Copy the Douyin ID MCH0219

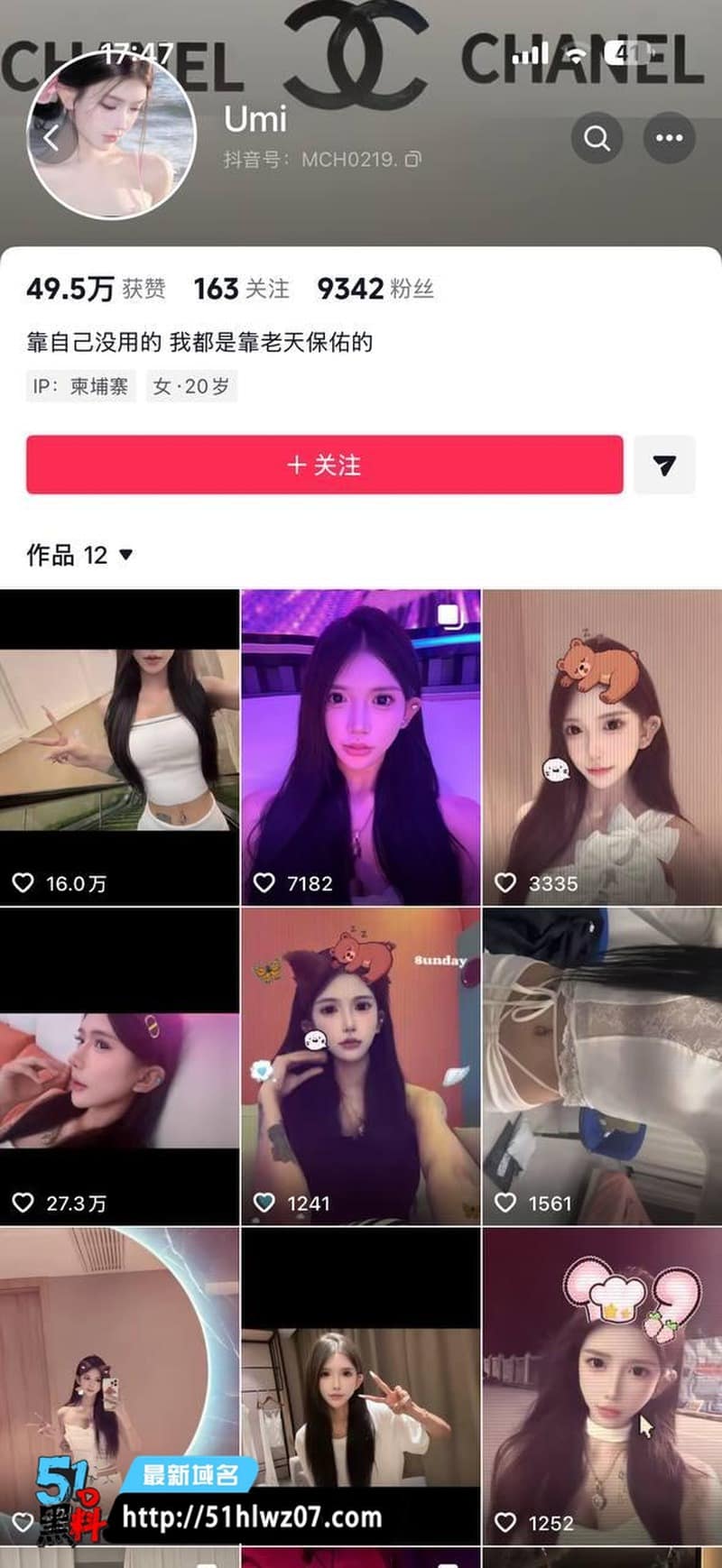pyautogui.click(x=413, y=160)
